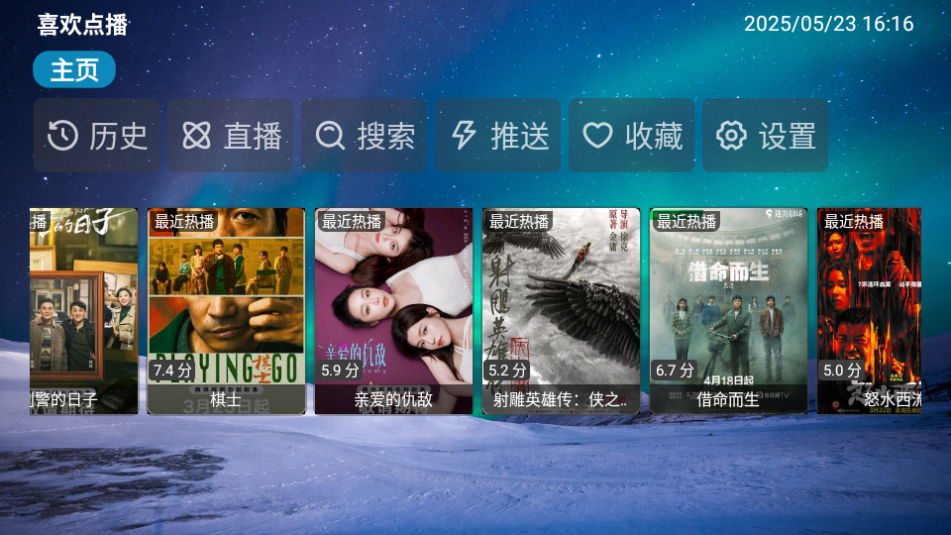This screenshot has width=951, height=535.
Task: Open the 搜索 search page
Action: 365,136
